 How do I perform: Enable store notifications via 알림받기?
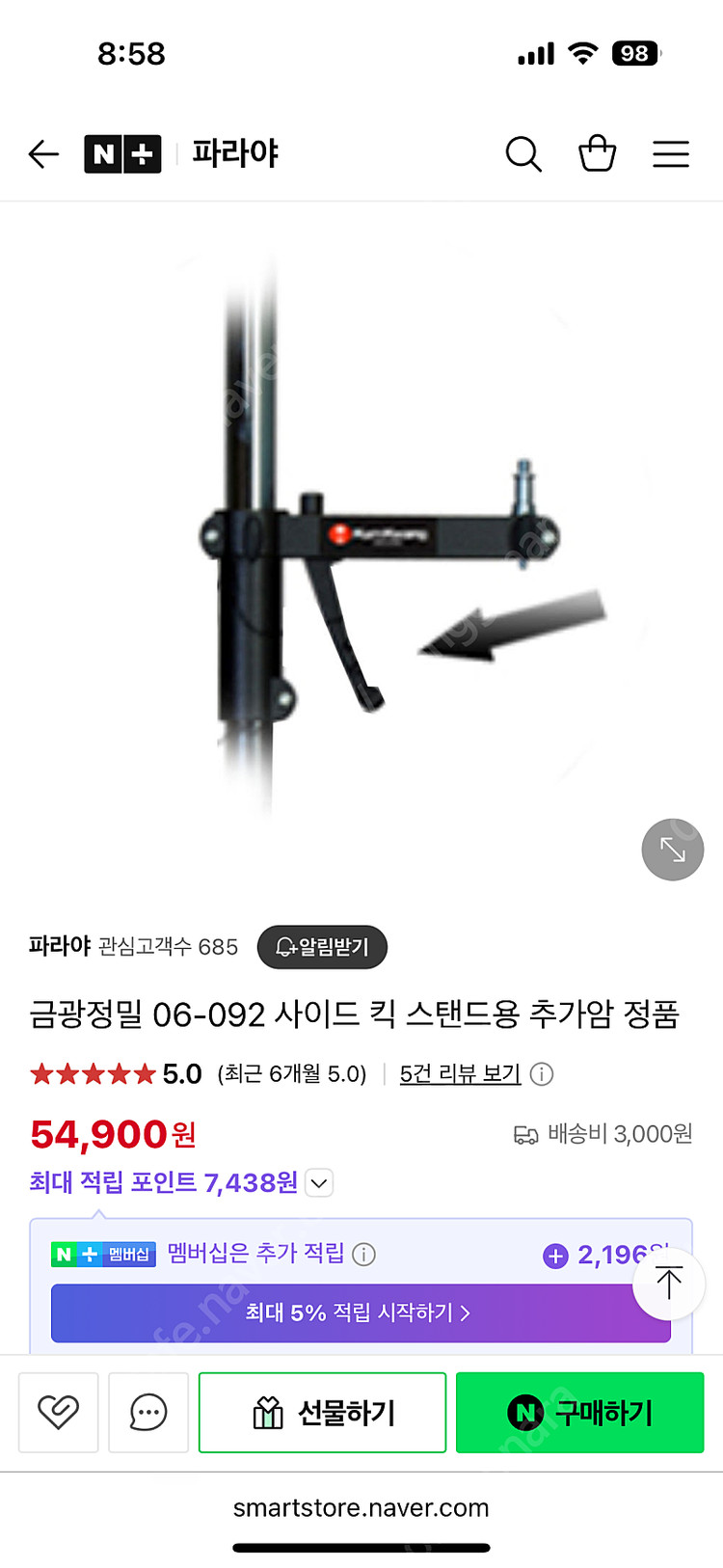[x=322, y=947]
